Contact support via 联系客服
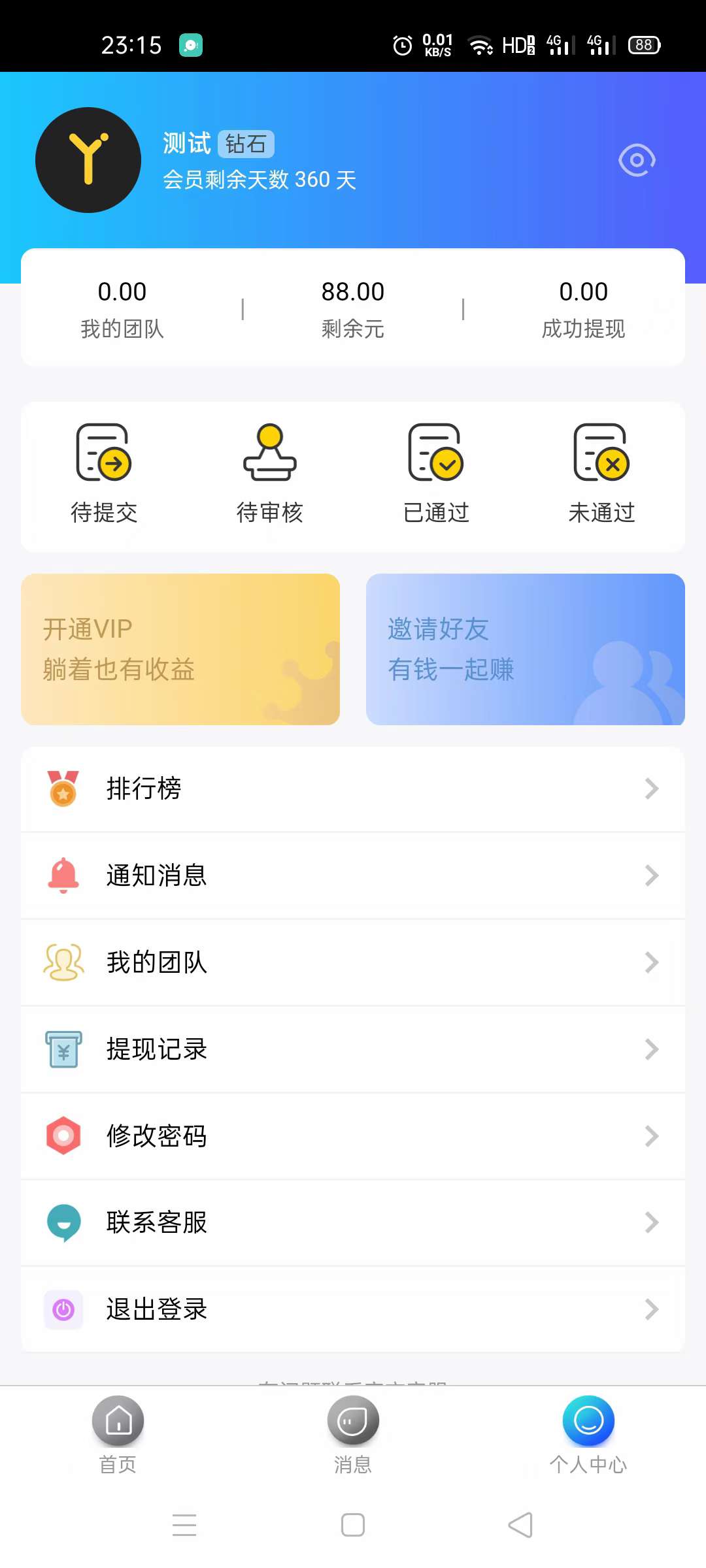The width and height of the screenshot is (706, 1568). tap(353, 1222)
